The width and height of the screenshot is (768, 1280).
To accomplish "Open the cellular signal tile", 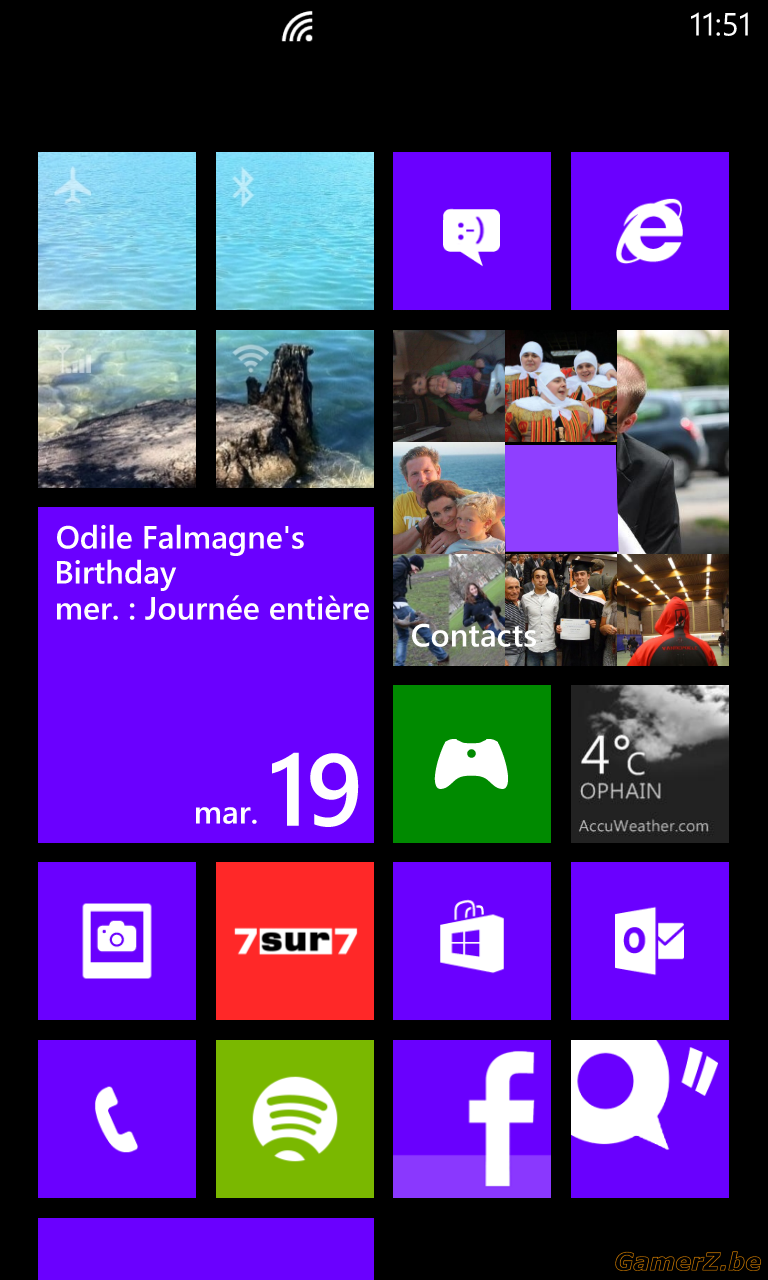I will 117,409.
